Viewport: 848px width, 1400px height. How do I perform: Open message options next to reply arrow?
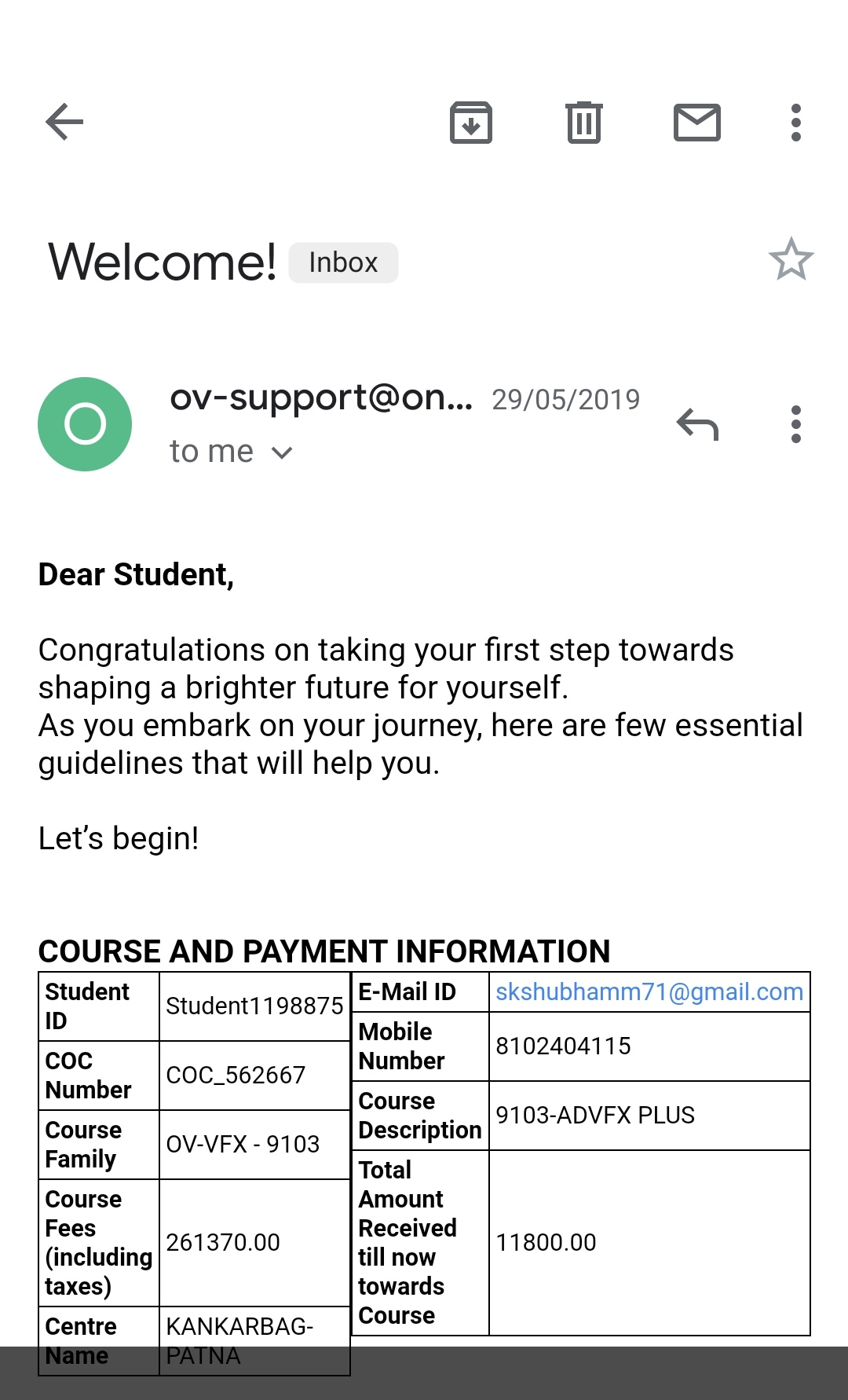(x=796, y=424)
